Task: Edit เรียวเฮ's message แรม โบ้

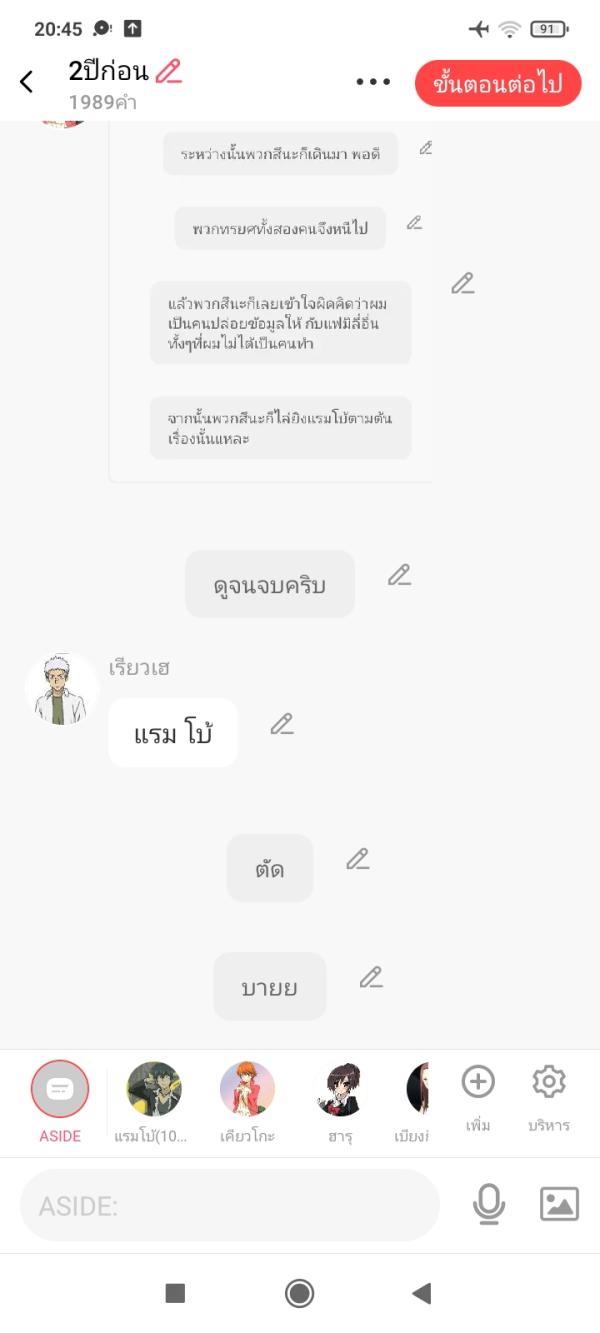Action: tap(282, 724)
